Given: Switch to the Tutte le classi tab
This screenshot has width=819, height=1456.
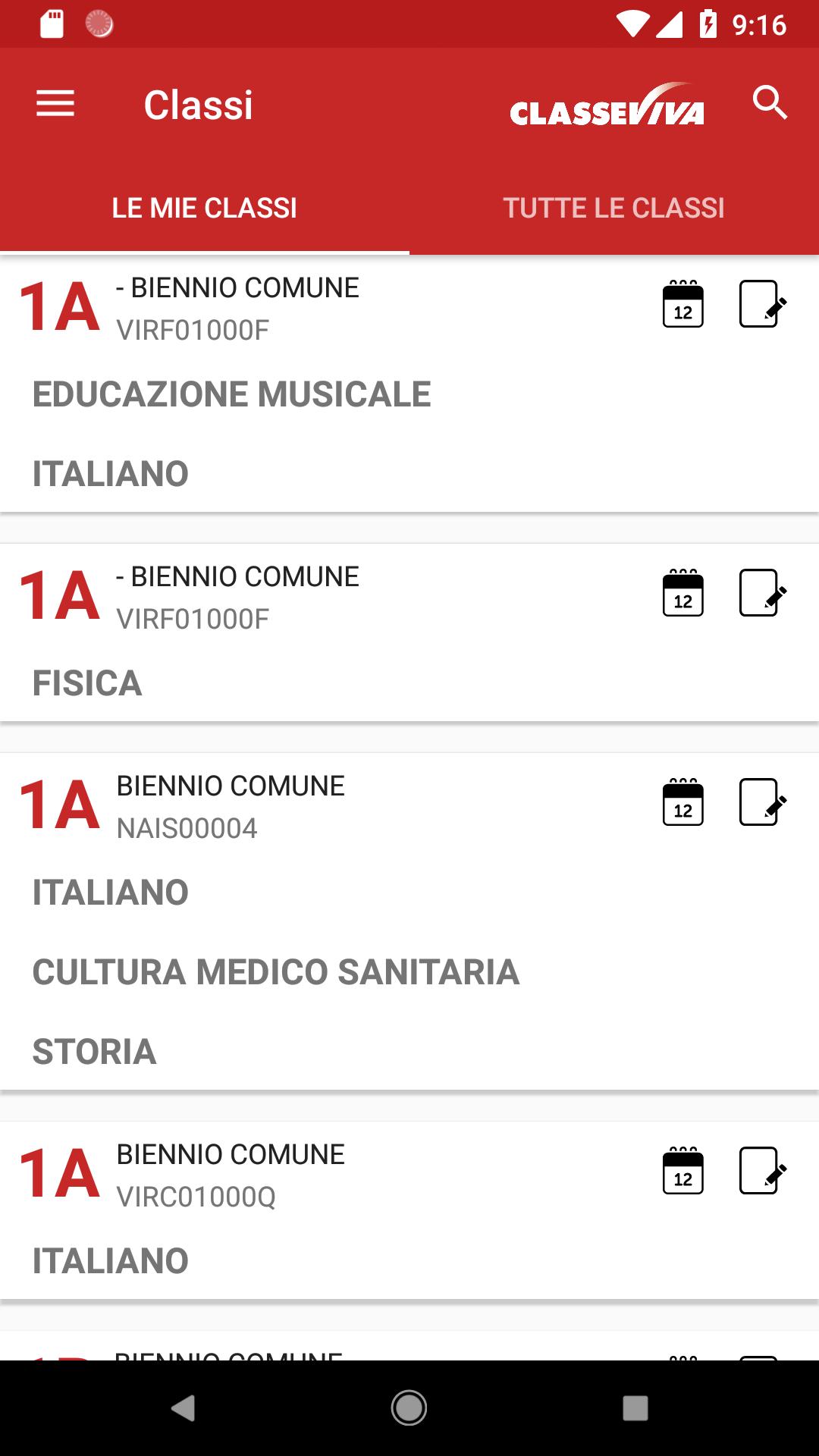Looking at the screenshot, I should tap(613, 208).
